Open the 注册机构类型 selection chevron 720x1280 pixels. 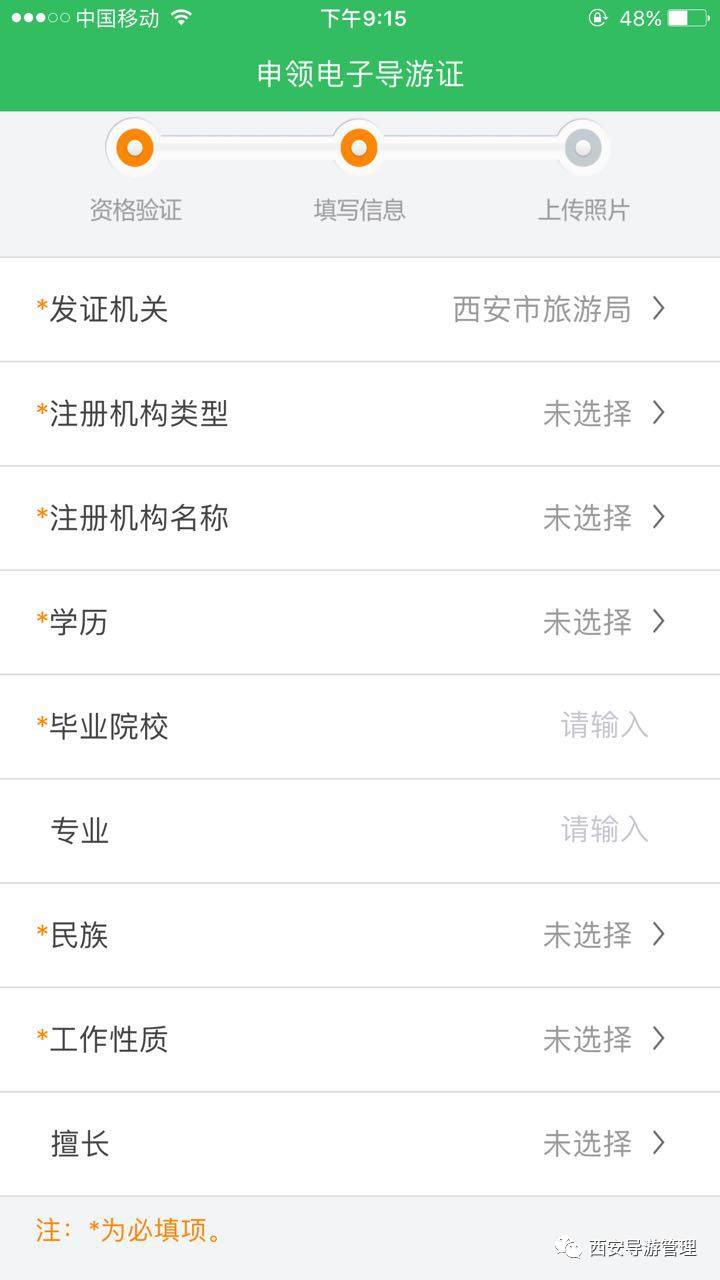[658, 414]
